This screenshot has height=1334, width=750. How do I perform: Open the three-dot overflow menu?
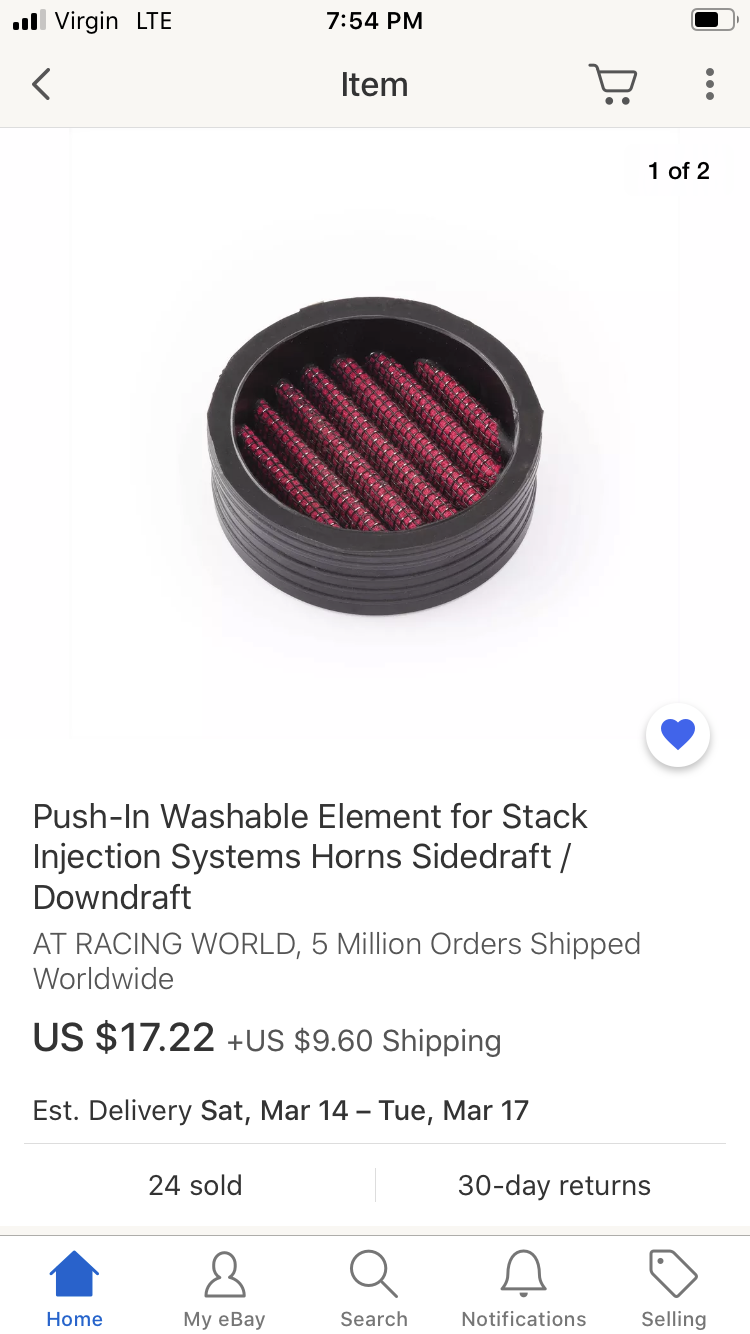710,84
